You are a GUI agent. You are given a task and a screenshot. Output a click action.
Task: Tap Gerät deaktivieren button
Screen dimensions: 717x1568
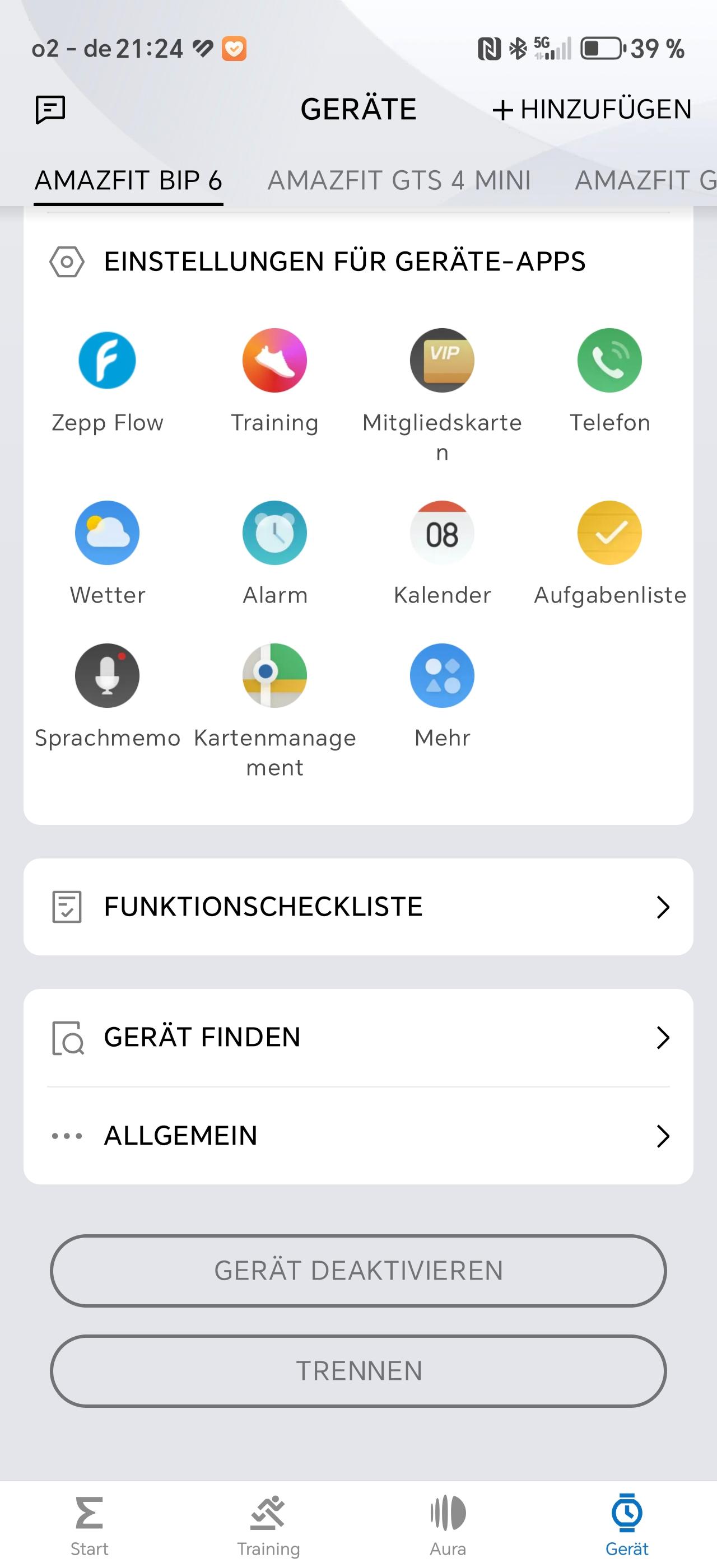pyautogui.click(x=358, y=1271)
